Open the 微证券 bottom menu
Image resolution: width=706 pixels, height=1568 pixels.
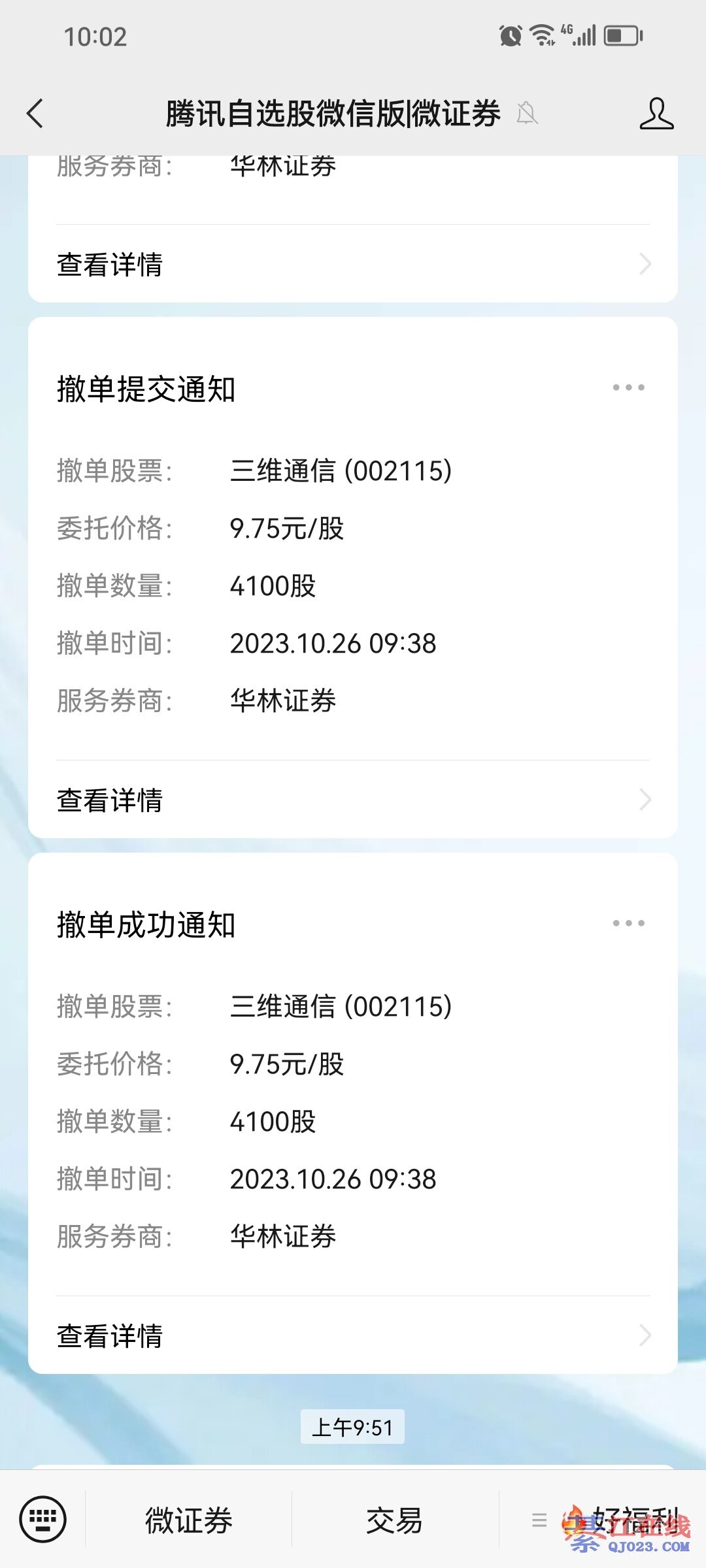click(x=188, y=1520)
